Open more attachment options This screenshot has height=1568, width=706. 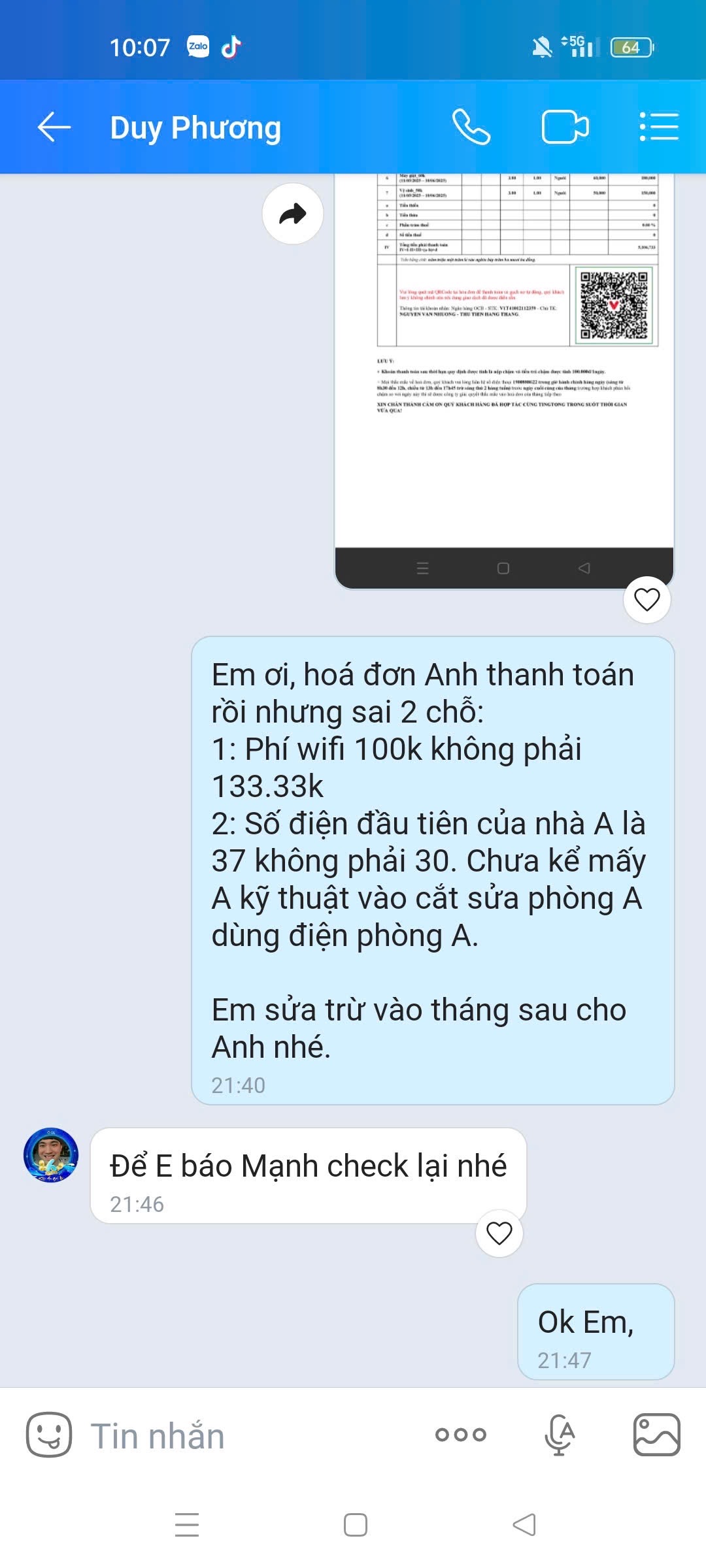[x=461, y=1435]
